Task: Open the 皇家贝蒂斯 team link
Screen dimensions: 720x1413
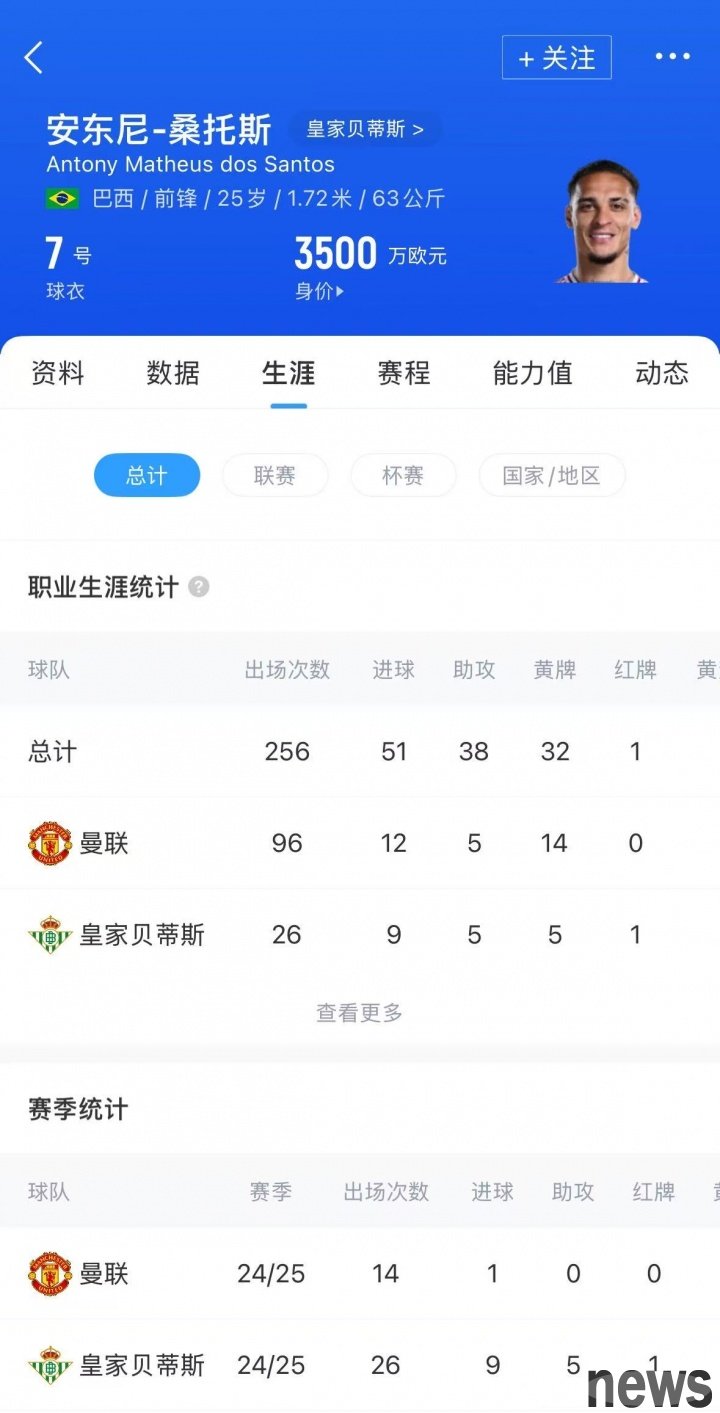Action: pyautogui.click(x=365, y=129)
